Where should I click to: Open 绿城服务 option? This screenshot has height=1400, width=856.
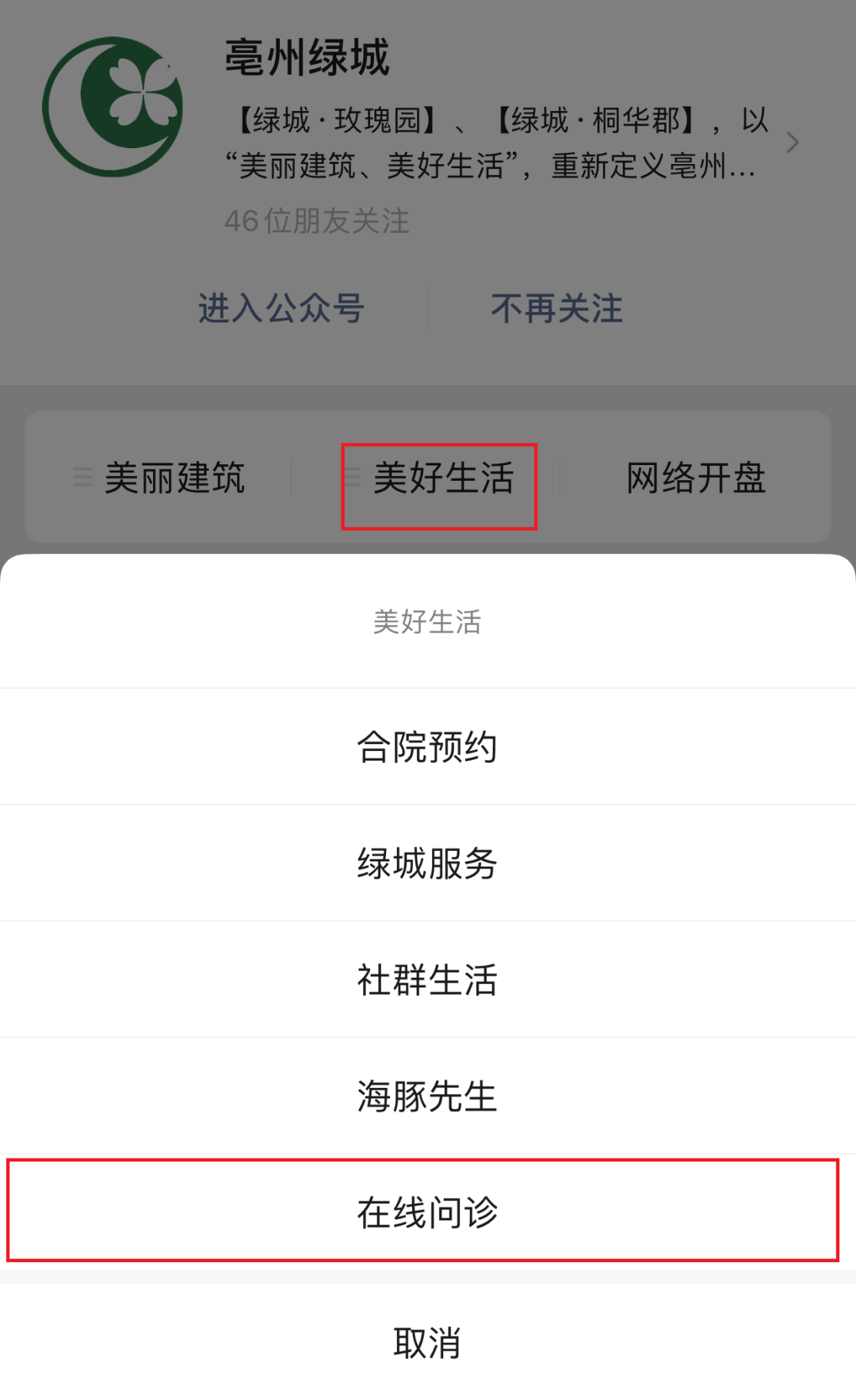pyautogui.click(x=427, y=863)
